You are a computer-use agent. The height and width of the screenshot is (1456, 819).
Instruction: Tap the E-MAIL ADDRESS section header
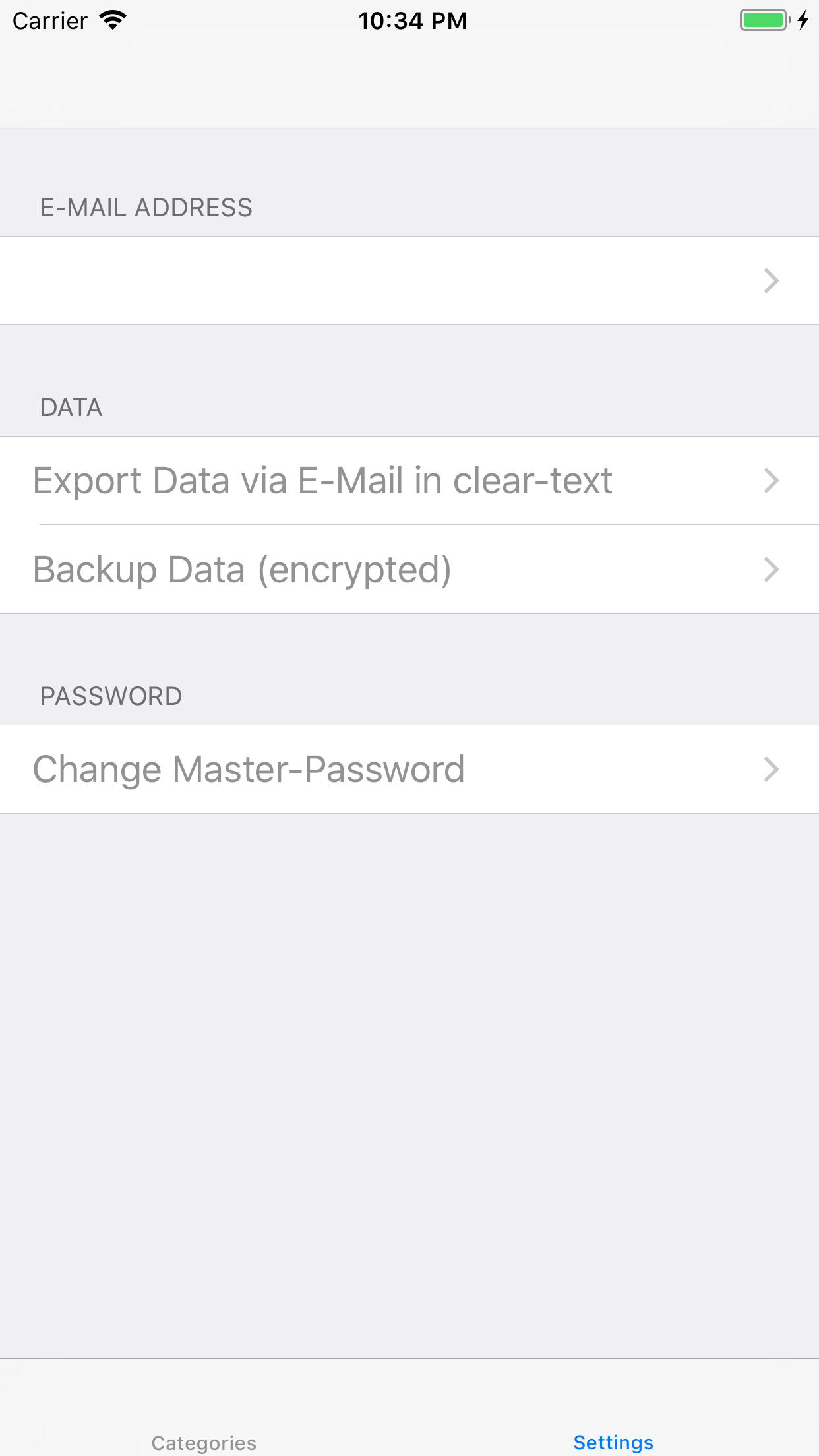click(x=146, y=207)
